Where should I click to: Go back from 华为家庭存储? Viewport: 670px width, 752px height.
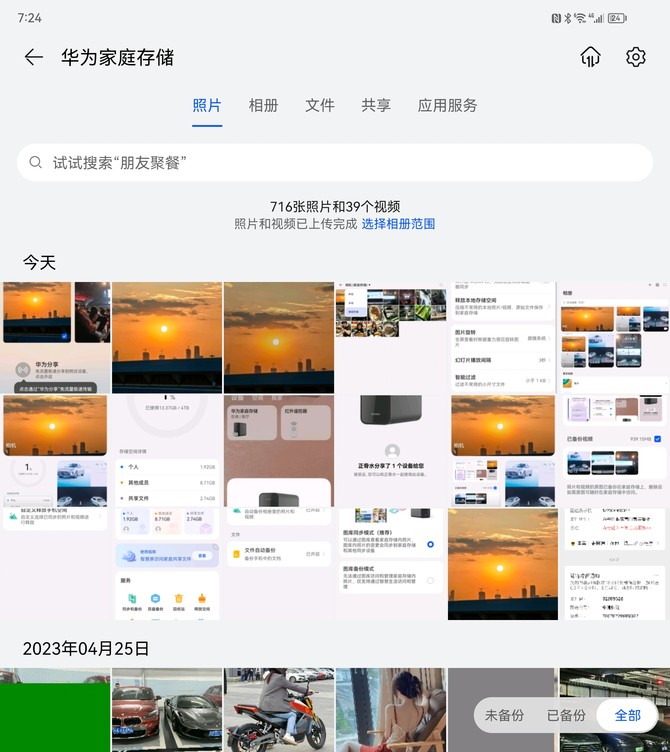pos(34,57)
